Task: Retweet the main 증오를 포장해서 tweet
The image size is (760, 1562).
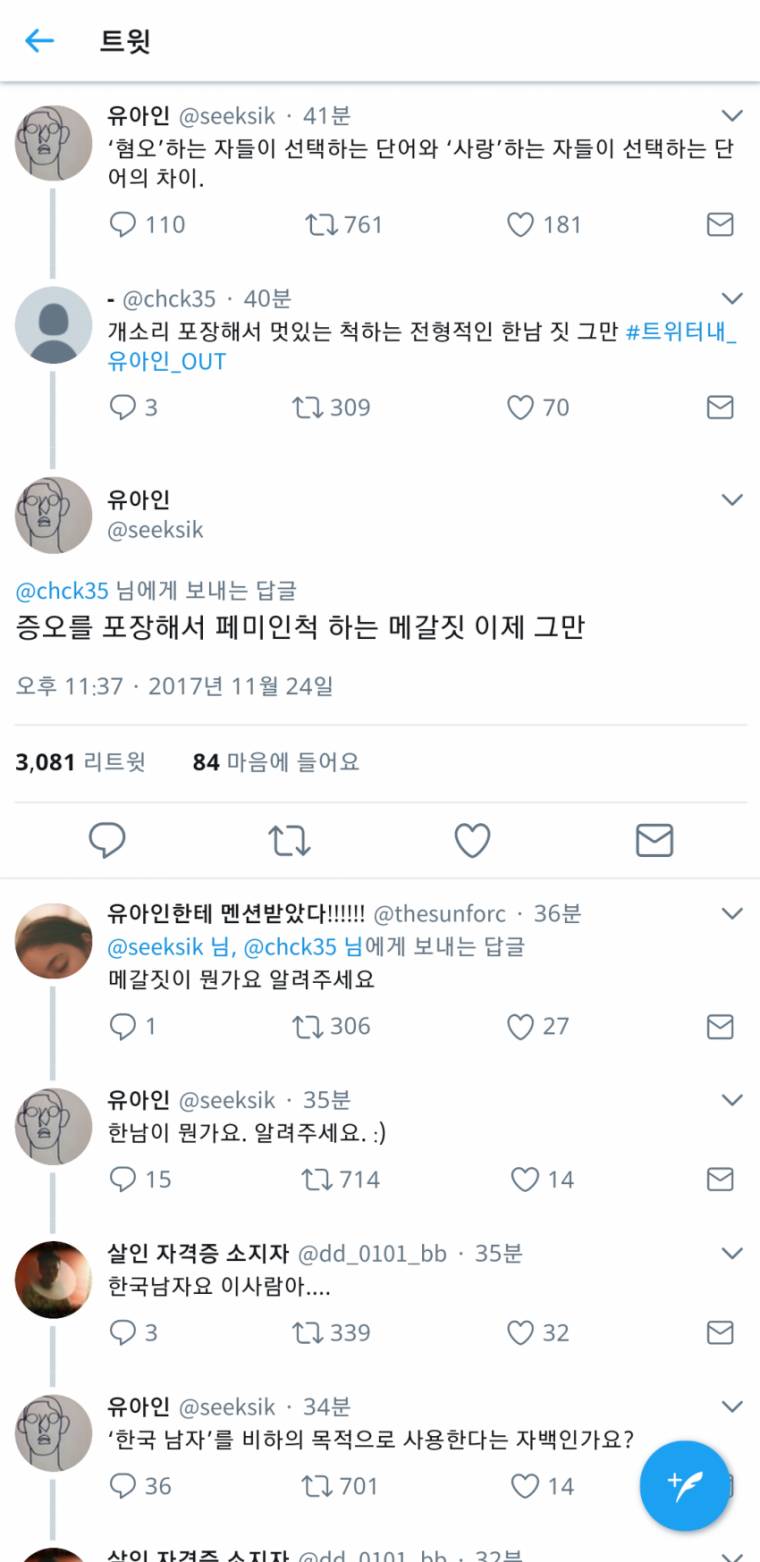Action: click(289, 841)
